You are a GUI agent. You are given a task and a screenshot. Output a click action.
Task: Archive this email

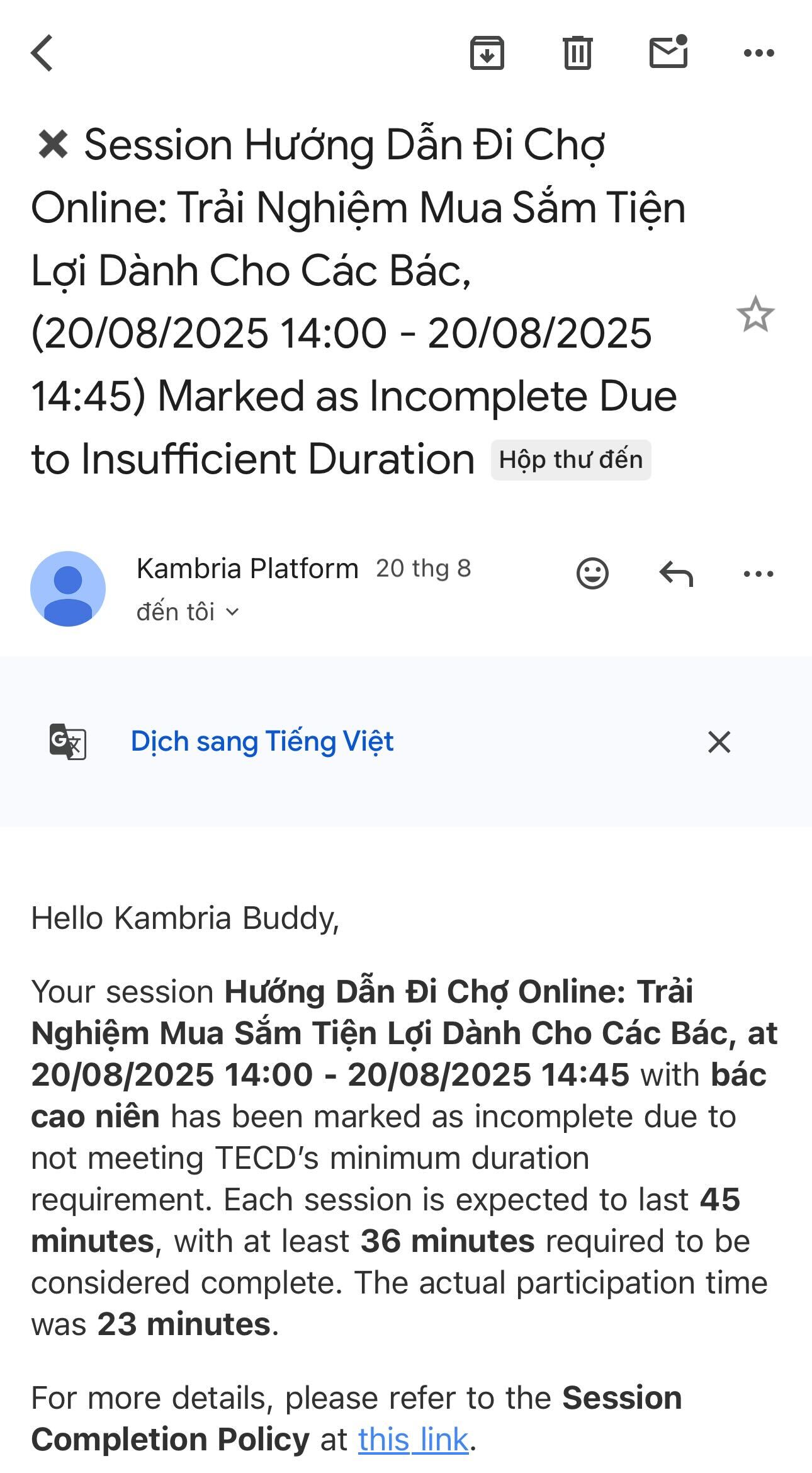click(487, 53)
